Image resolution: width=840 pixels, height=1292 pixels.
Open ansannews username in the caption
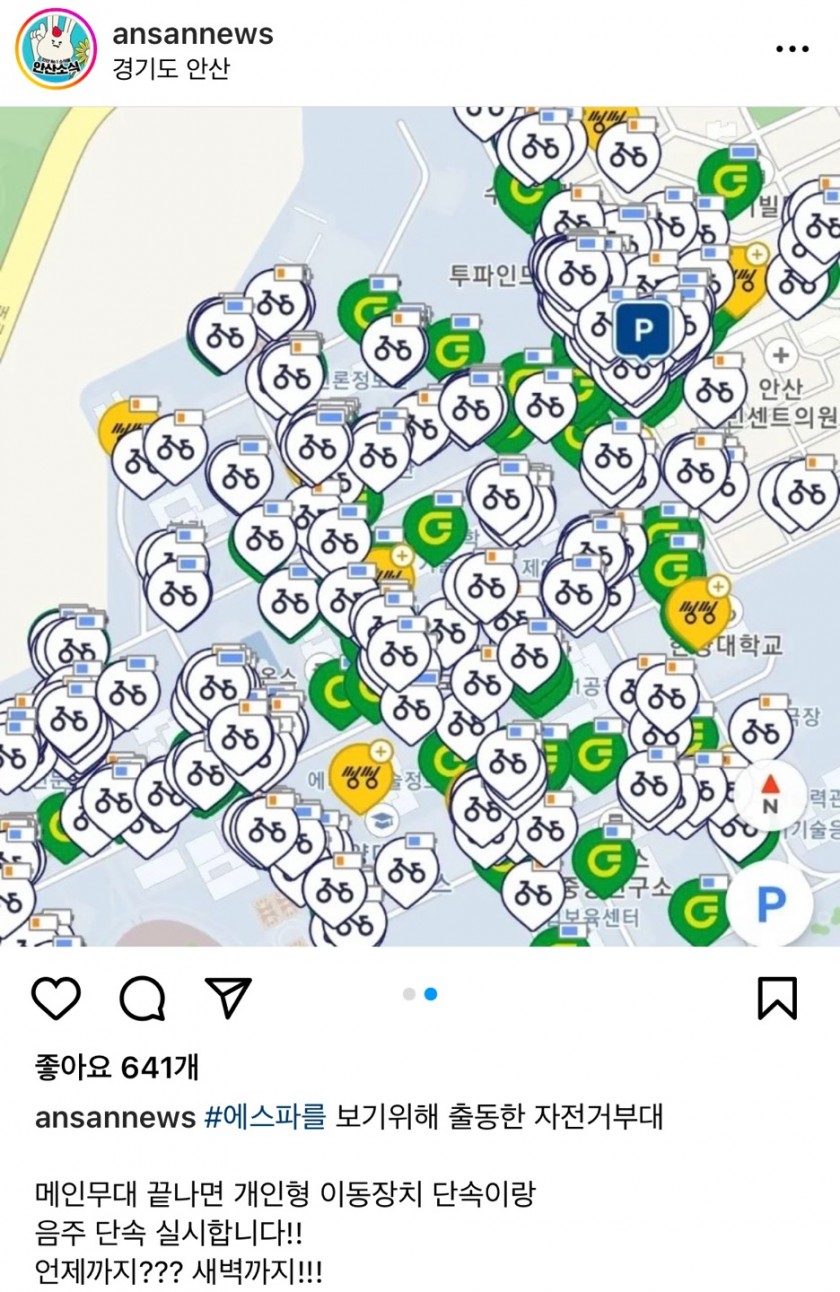pyautogui.click(x=114, y=1117)
